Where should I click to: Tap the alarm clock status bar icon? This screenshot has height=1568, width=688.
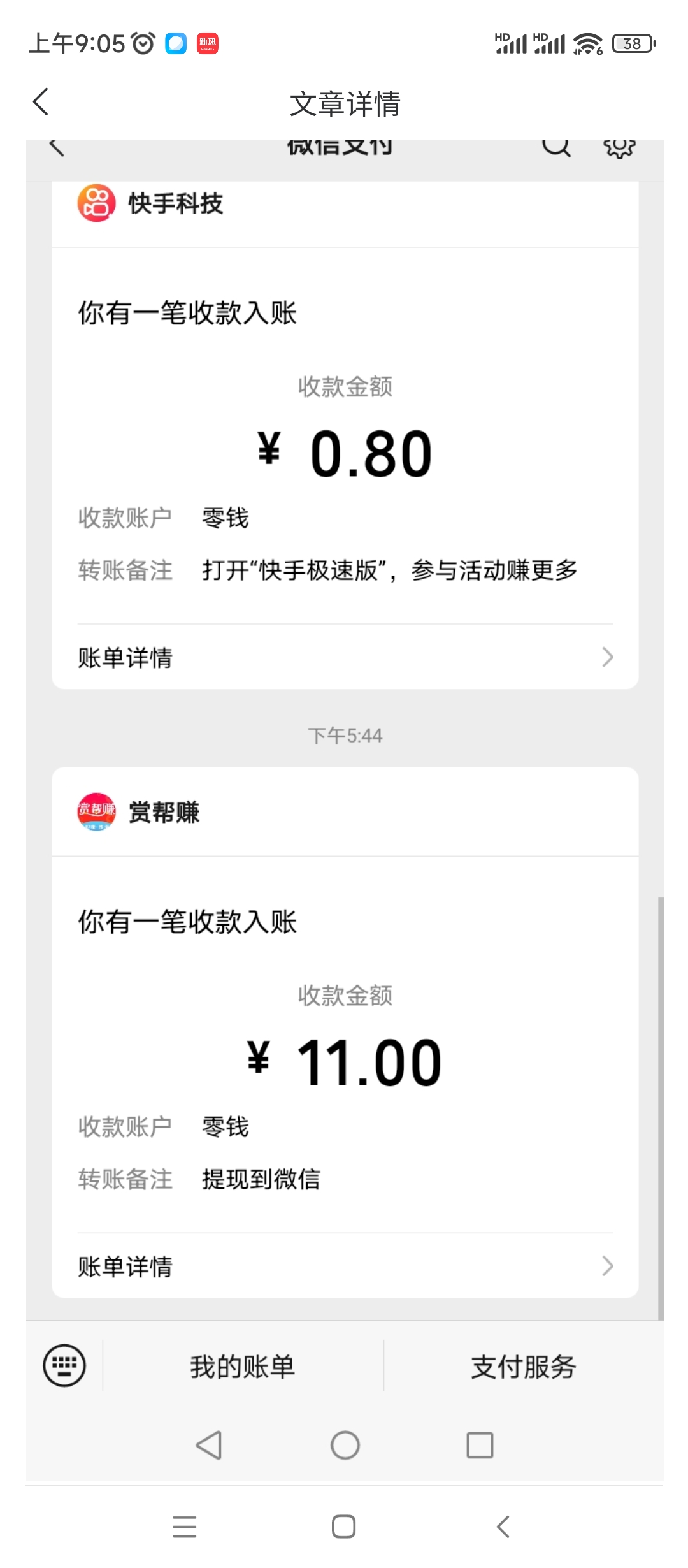(x=143, y=43)
